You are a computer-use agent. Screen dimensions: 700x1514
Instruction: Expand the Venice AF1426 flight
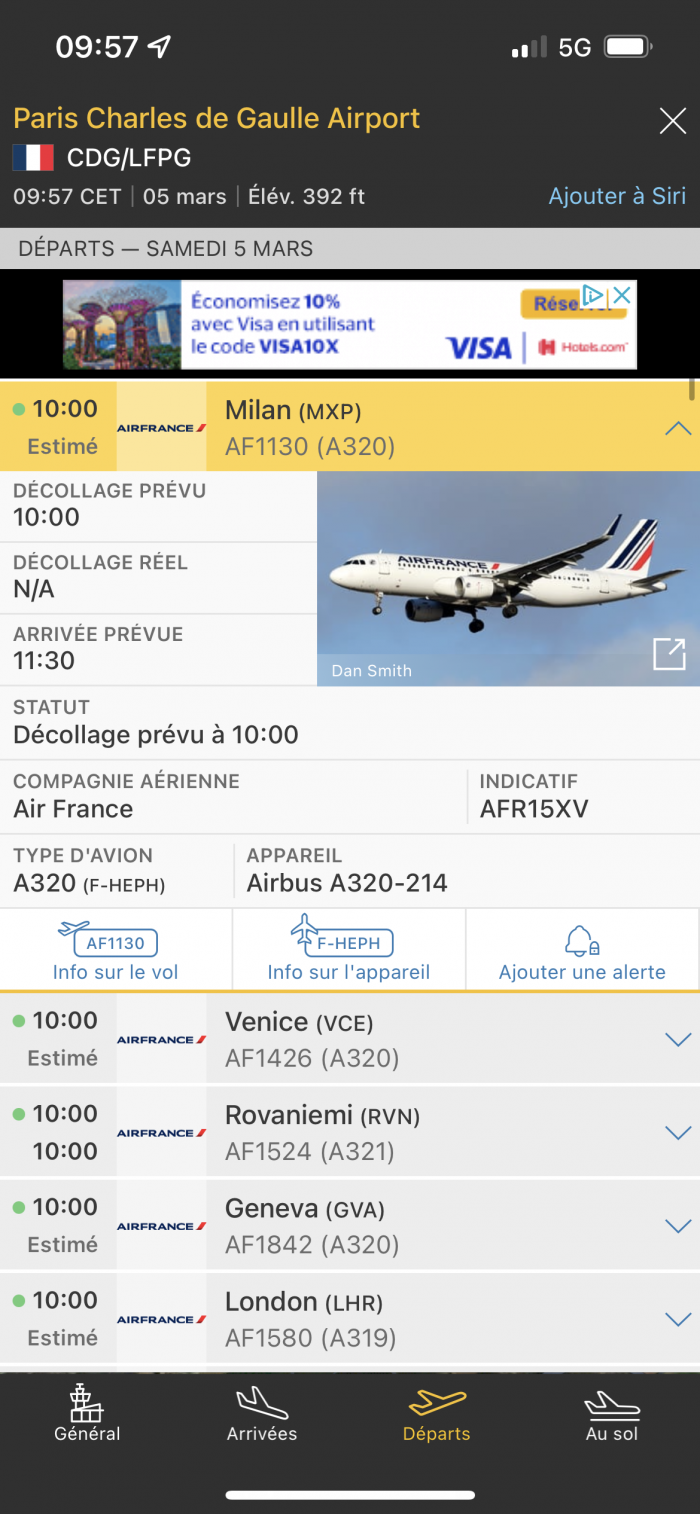click(x=678, y=1040)
